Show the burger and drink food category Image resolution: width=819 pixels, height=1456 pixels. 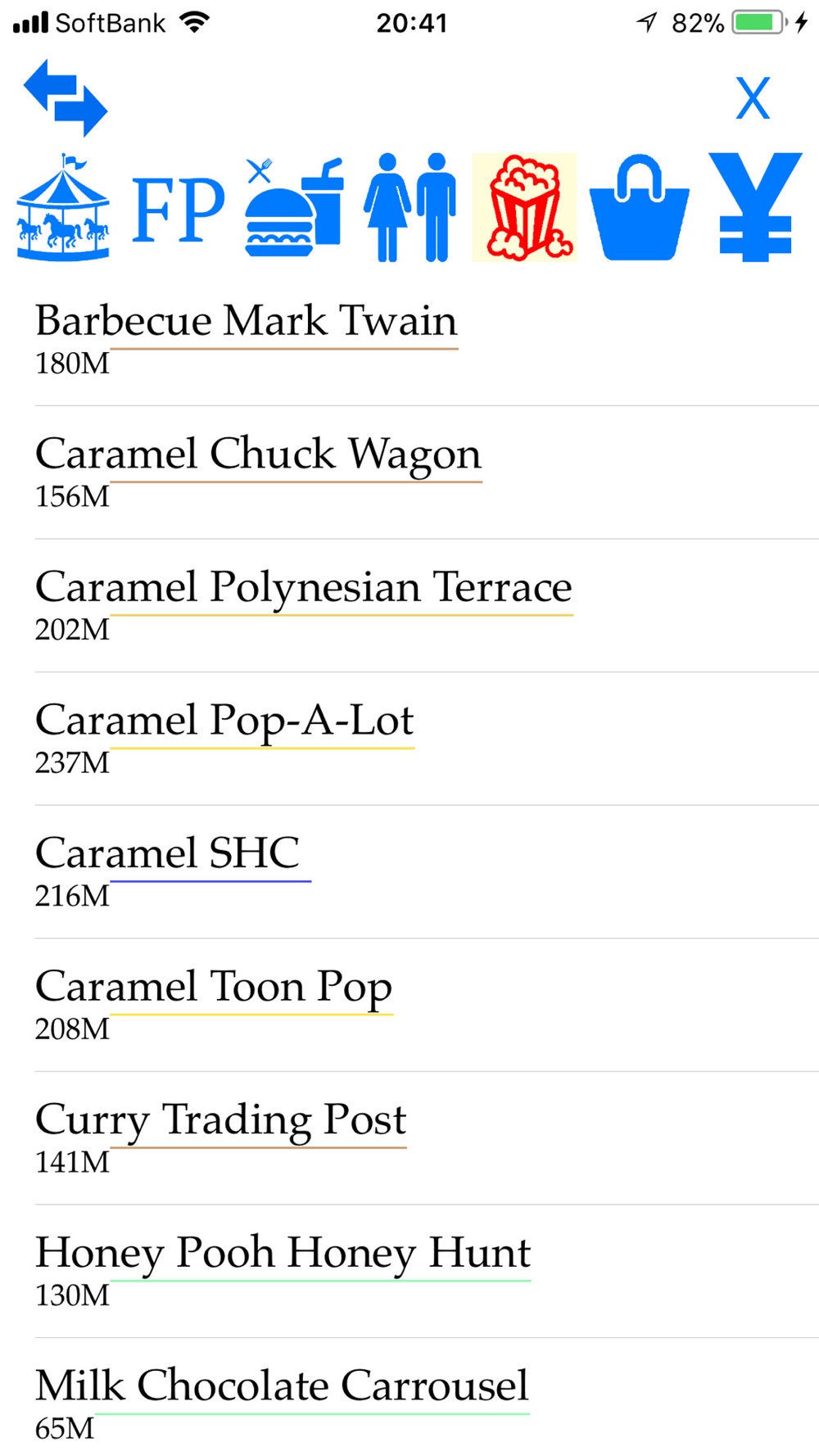(x=294, y=208)
